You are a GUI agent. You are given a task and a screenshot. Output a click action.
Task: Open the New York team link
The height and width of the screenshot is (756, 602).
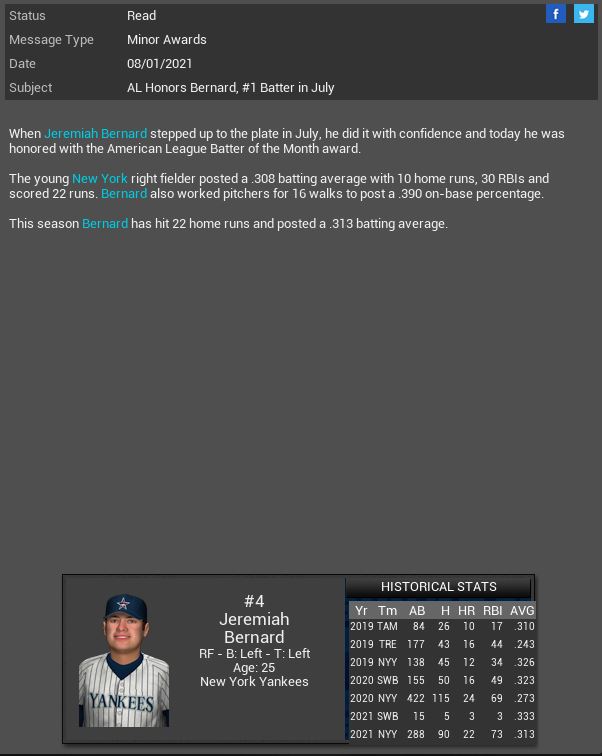click(x=100, y=178)
